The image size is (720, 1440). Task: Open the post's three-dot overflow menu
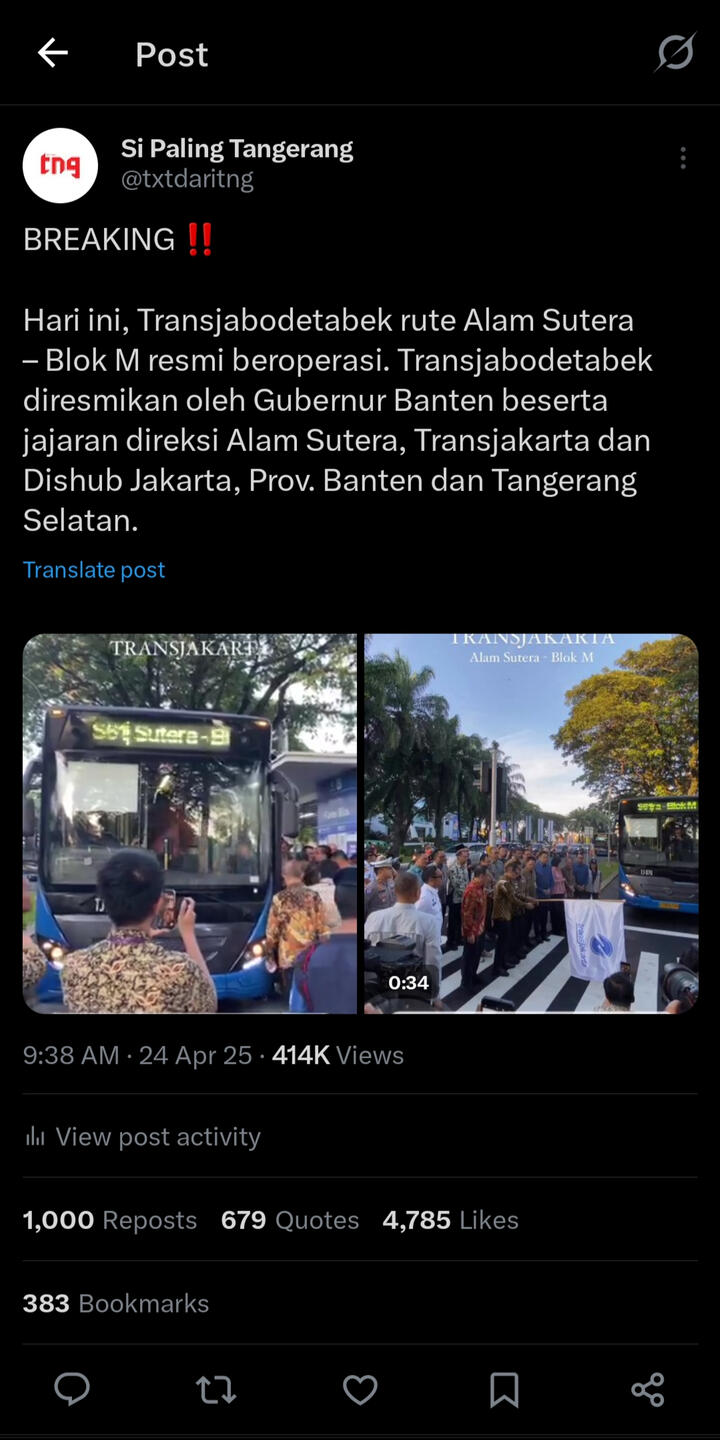tap(682, 158)
